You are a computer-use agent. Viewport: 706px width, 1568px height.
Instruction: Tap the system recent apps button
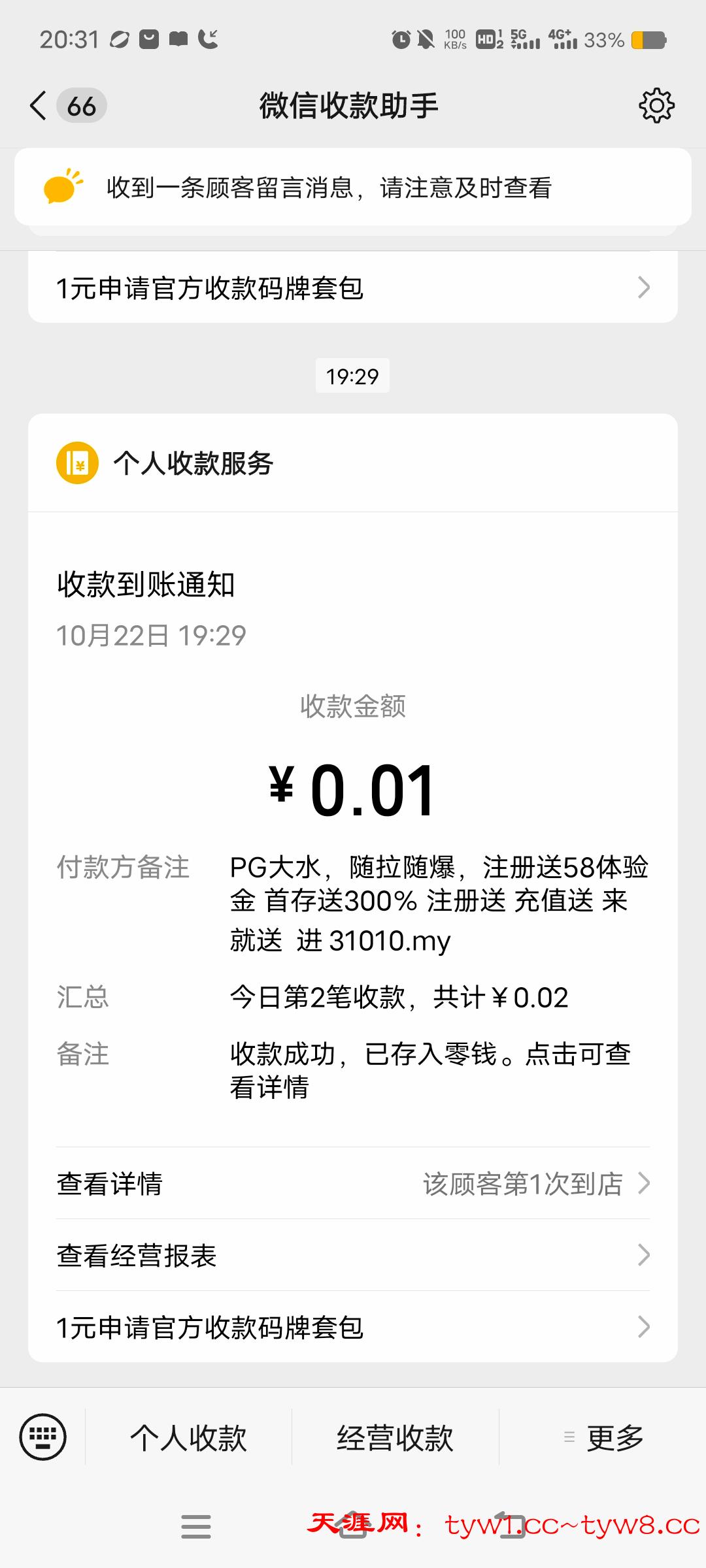point(196,1527)
